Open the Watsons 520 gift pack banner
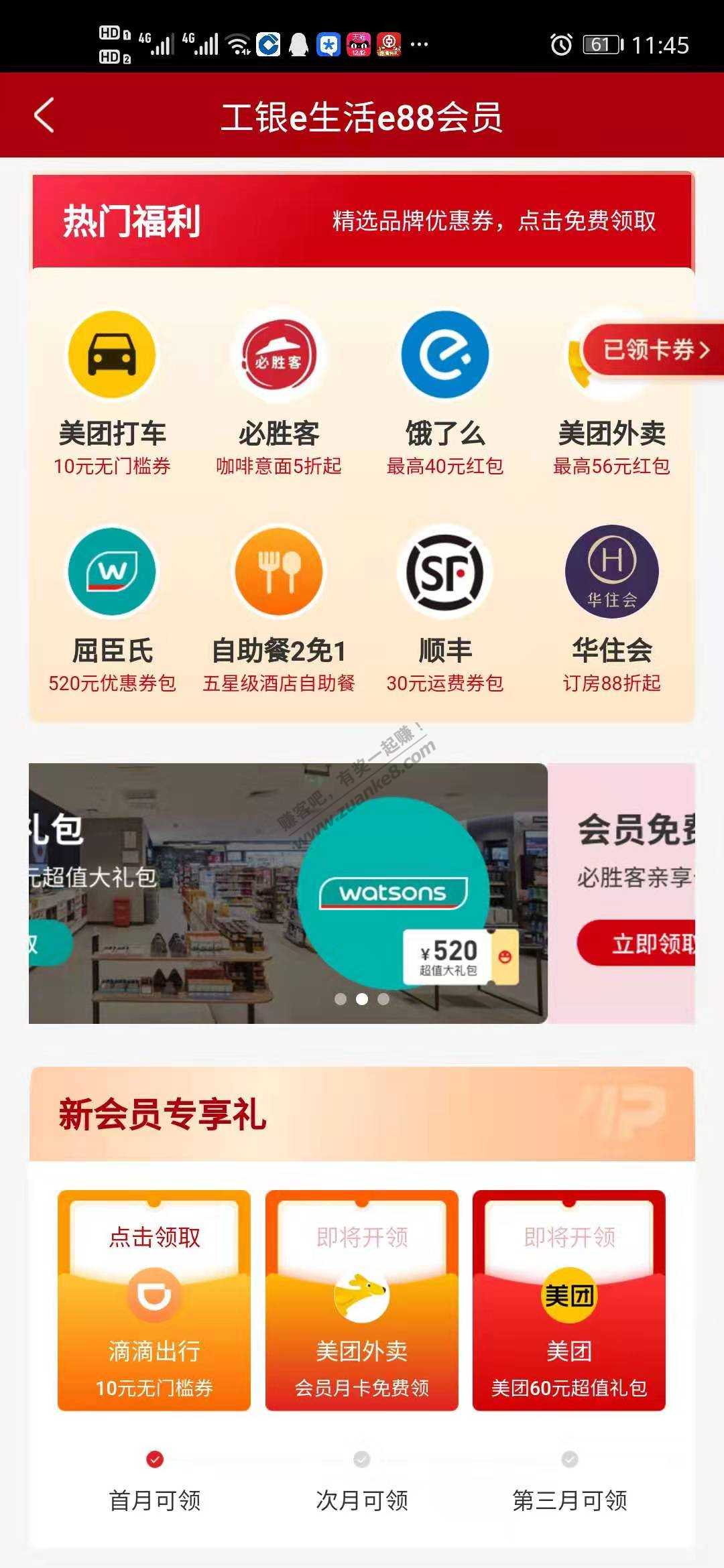Screen dimensions: 724x1568 coord(288,893)
